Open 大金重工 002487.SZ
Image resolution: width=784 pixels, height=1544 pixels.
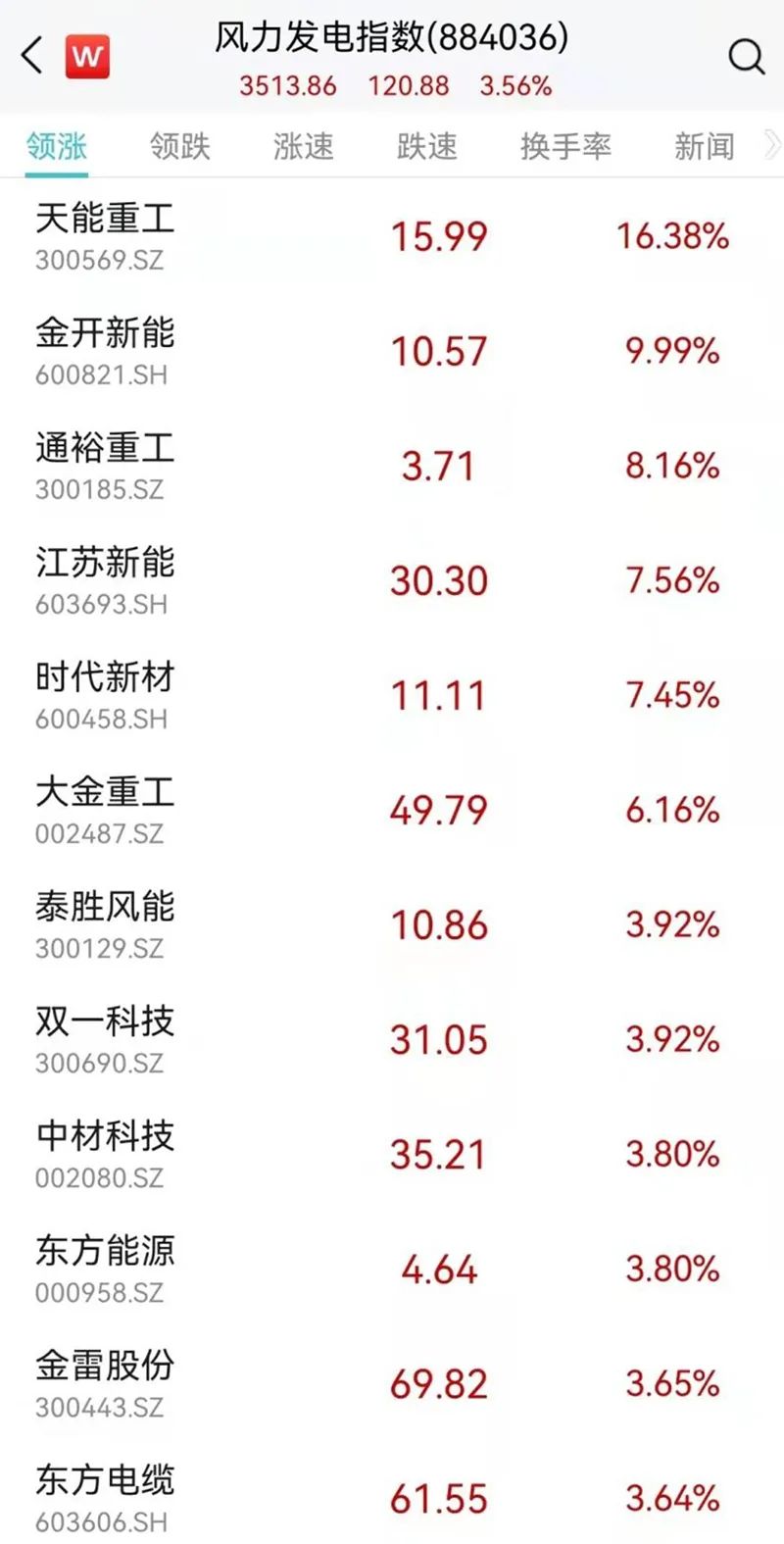point(392,810)
